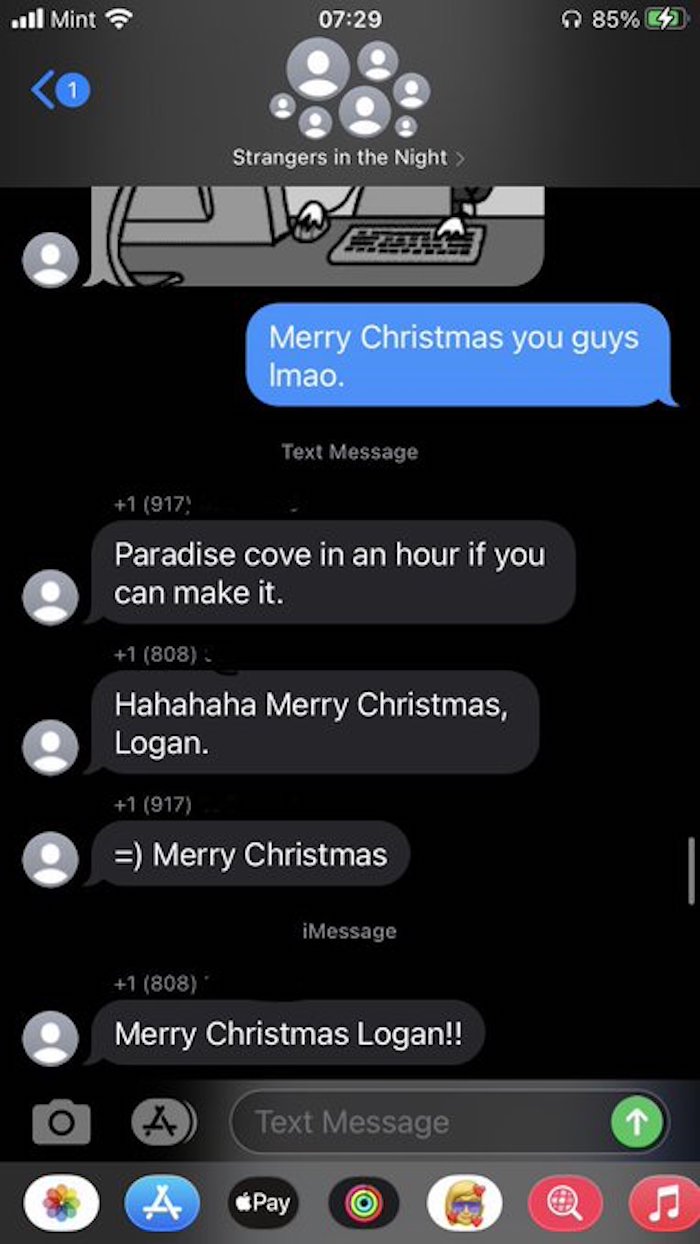Send the message with the green arrow

pos(637,1122)
